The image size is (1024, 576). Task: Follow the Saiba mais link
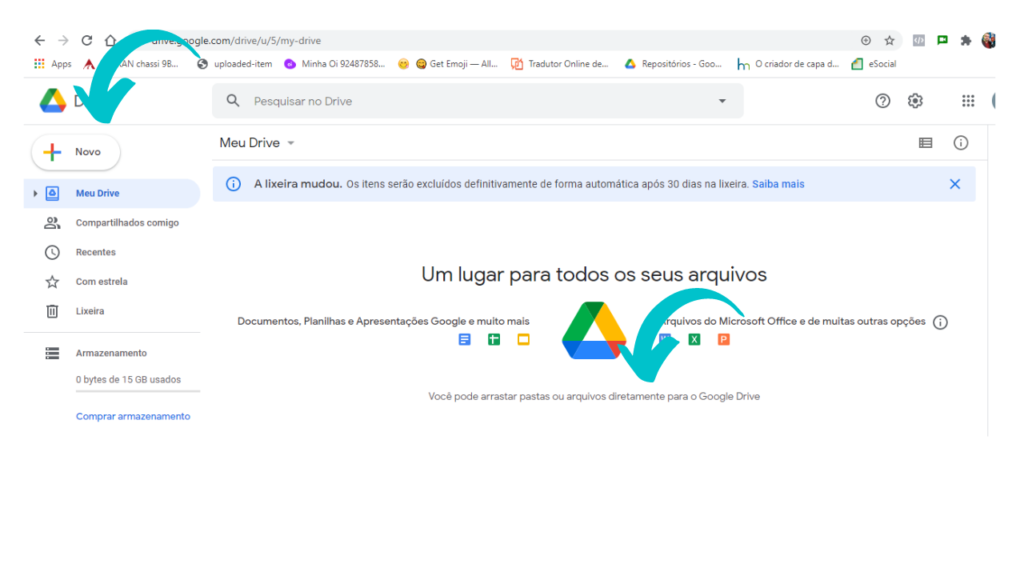778,184
